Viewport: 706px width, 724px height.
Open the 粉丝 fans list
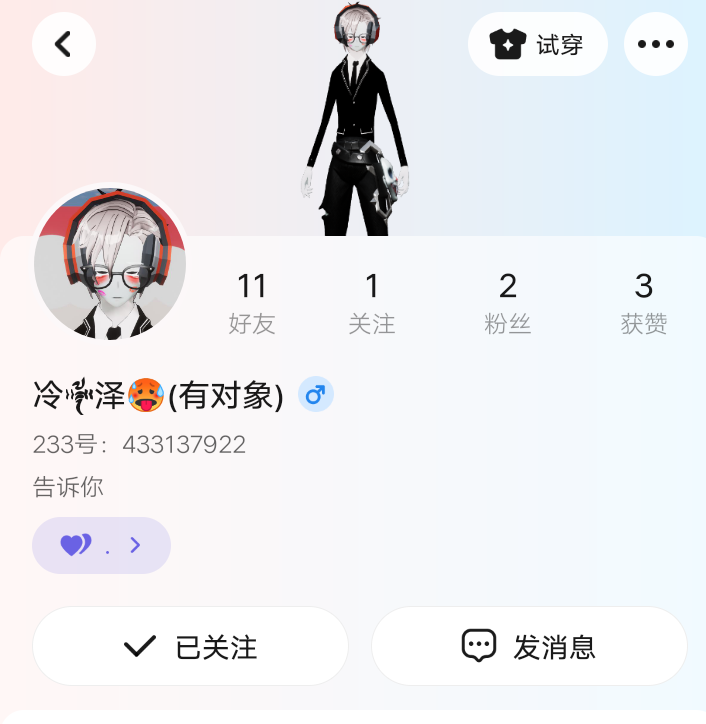tap(508, 302)
